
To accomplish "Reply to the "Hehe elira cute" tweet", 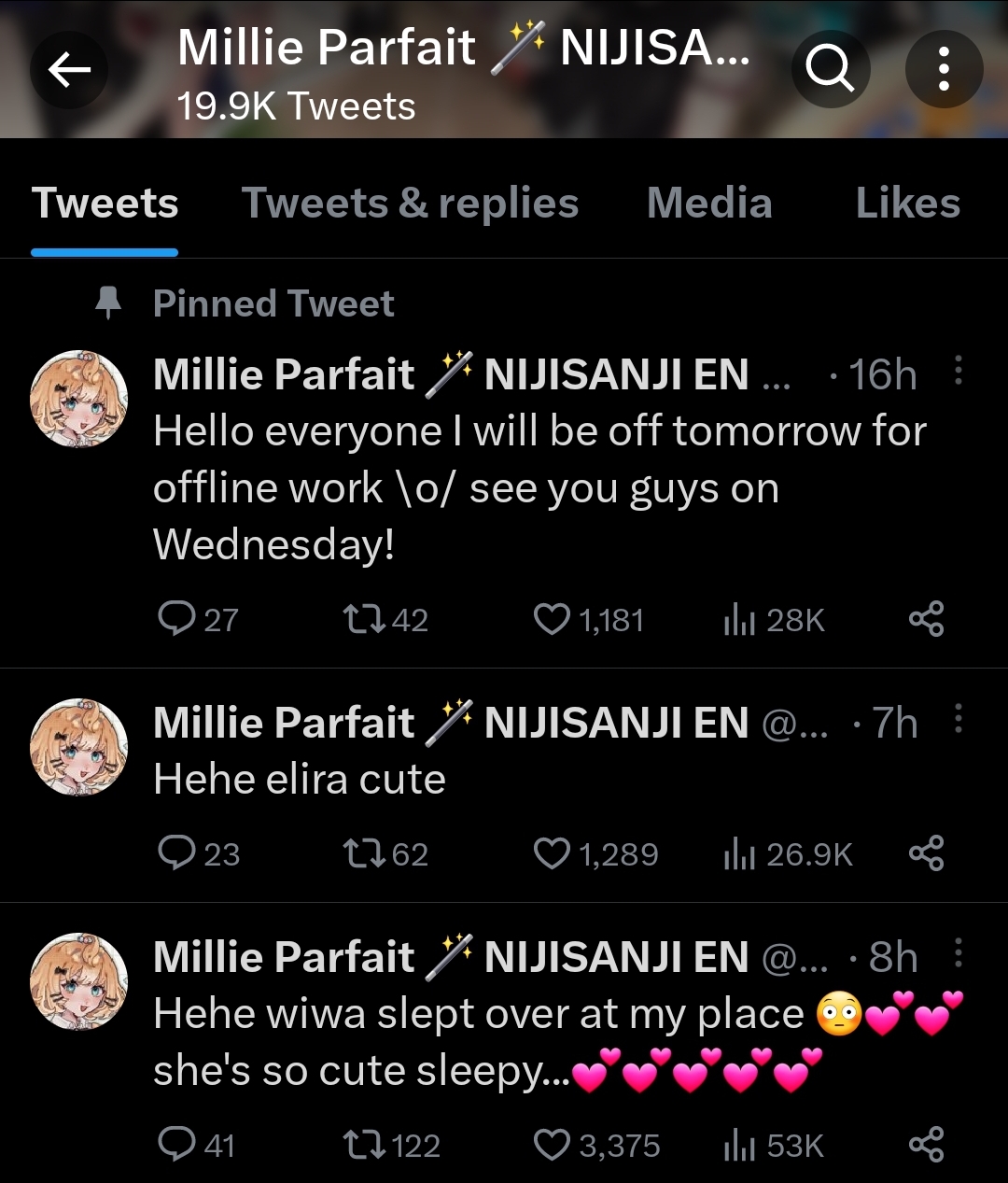I will click(x=176, y=853).
